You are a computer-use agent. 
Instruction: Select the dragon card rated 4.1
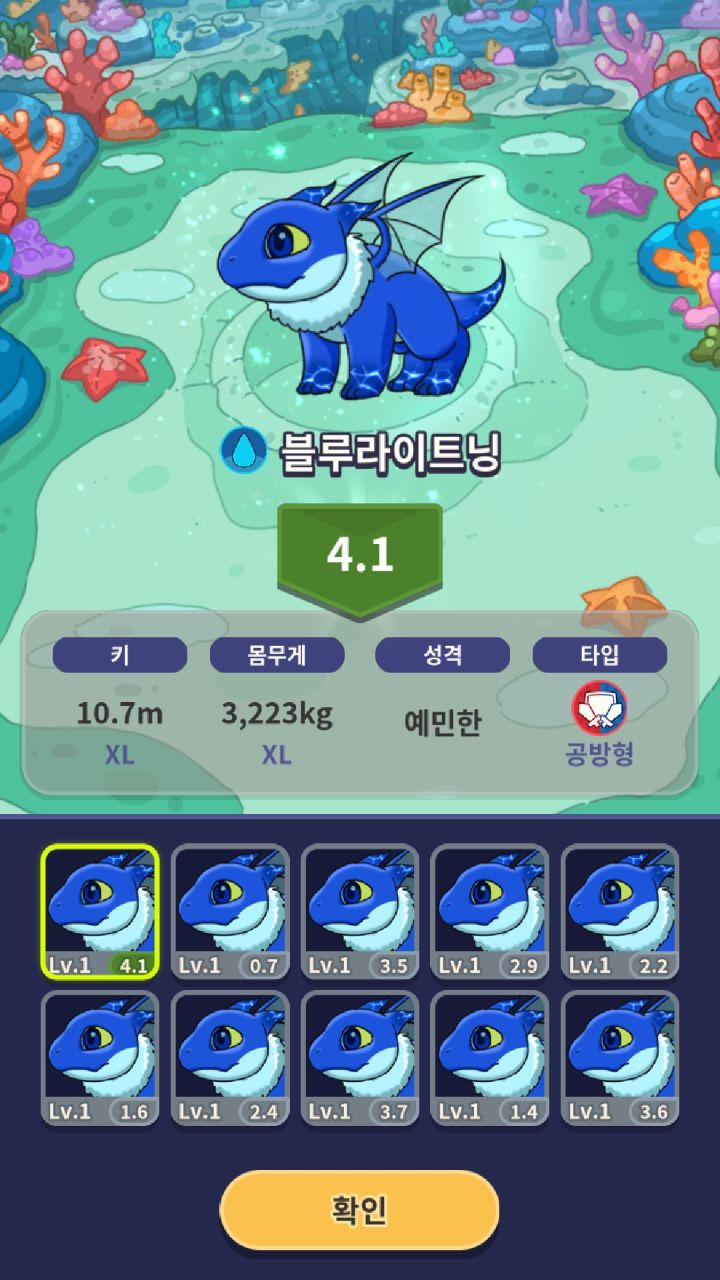click(100, 911)
